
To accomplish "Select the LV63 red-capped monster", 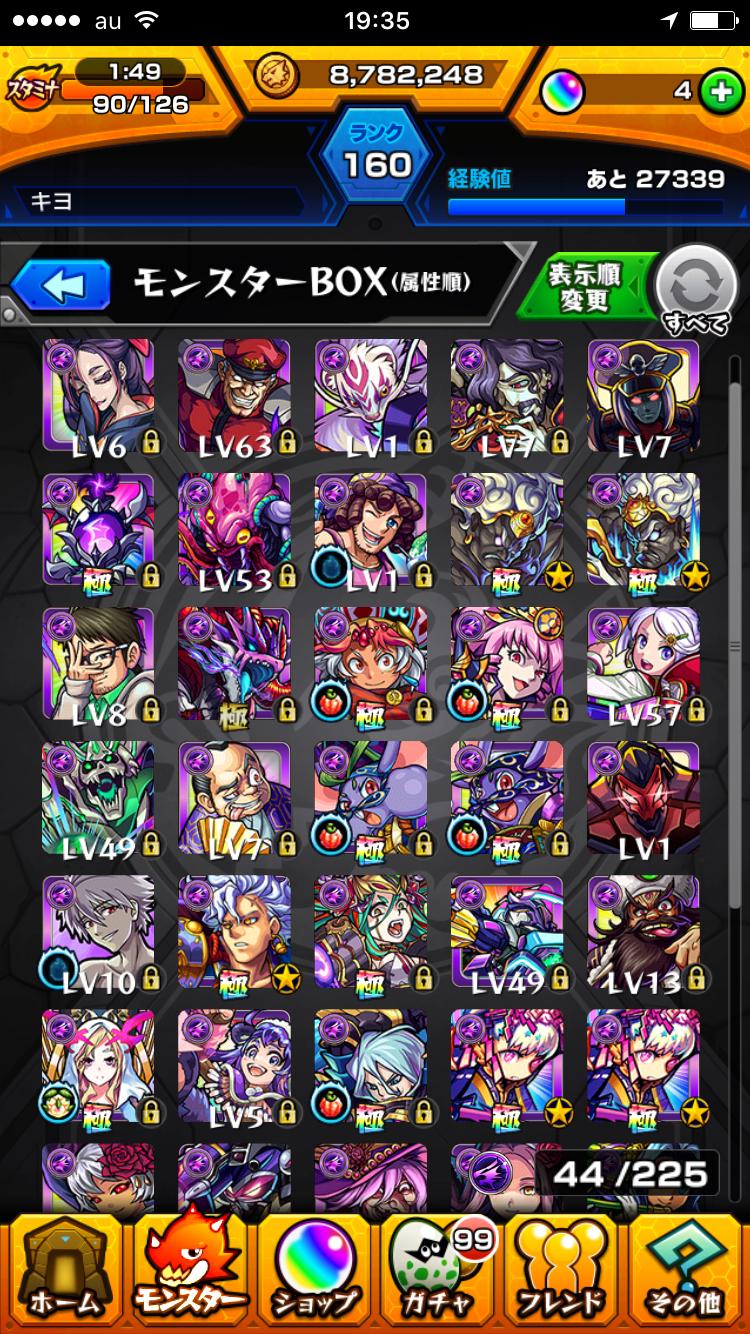I will click(x=235, y=396).
